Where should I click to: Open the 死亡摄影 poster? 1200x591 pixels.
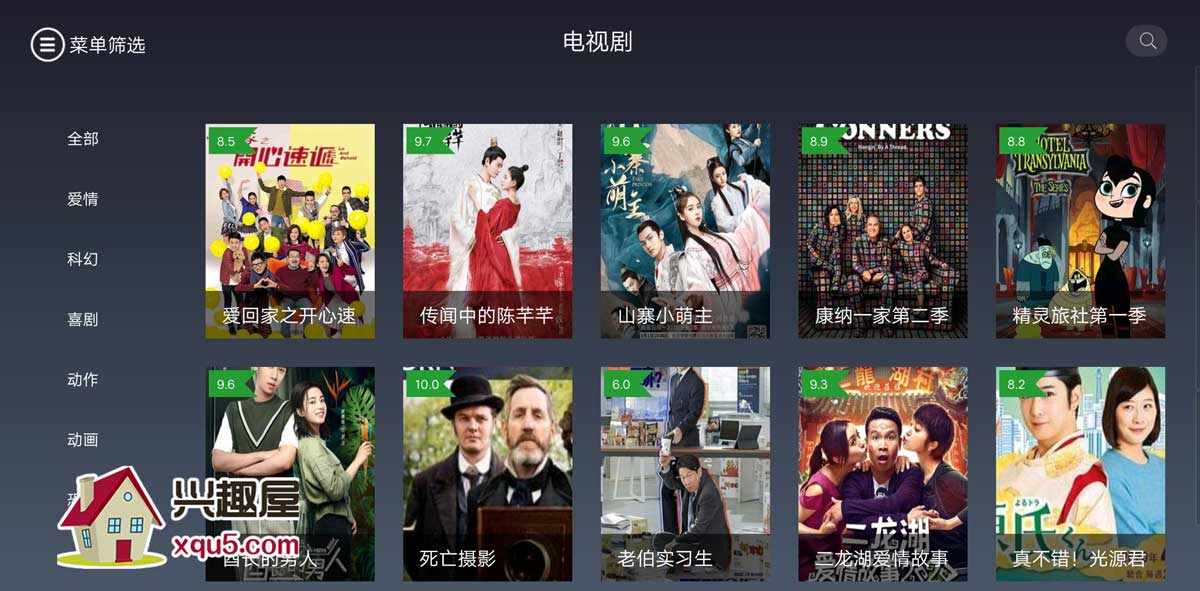tap(487, 473)
